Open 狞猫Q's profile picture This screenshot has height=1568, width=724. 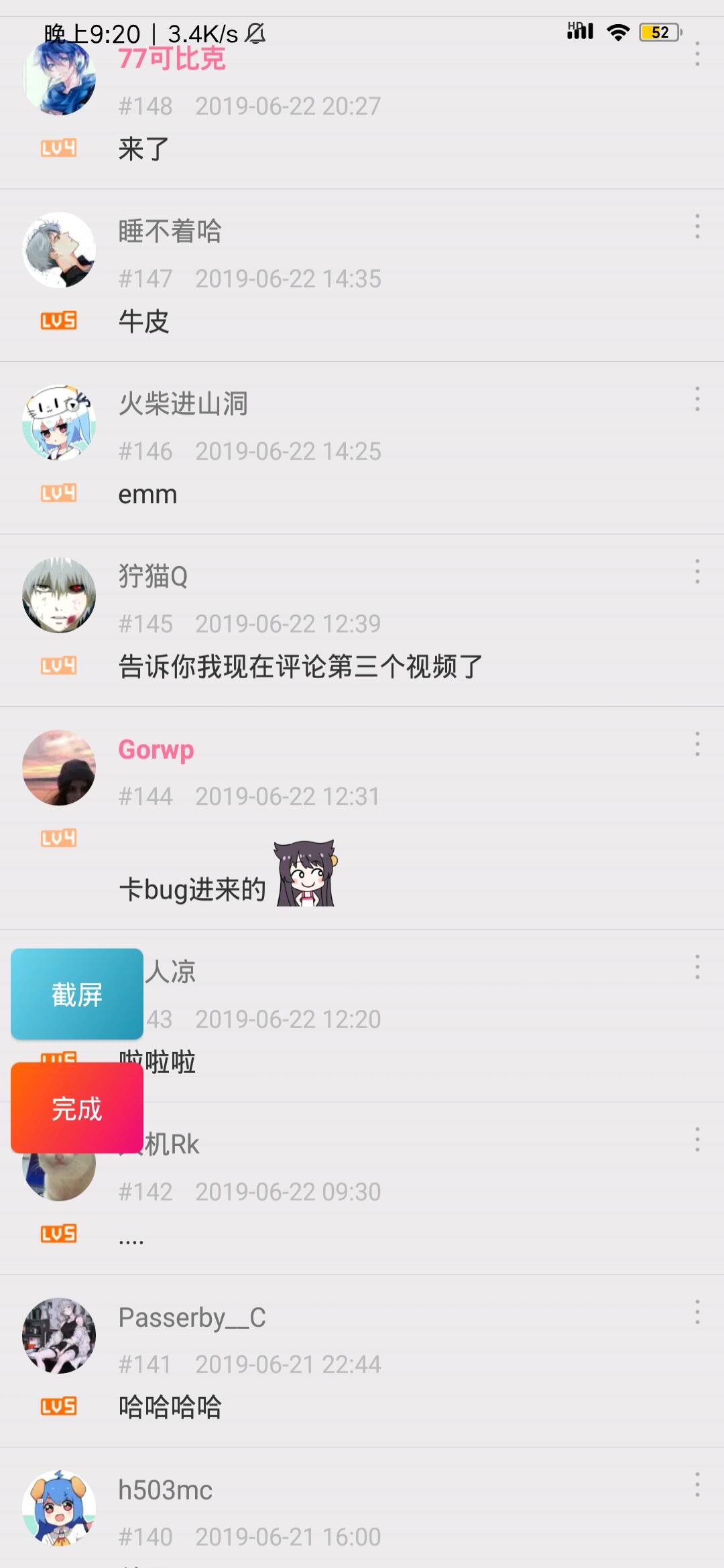click(59, 595)
